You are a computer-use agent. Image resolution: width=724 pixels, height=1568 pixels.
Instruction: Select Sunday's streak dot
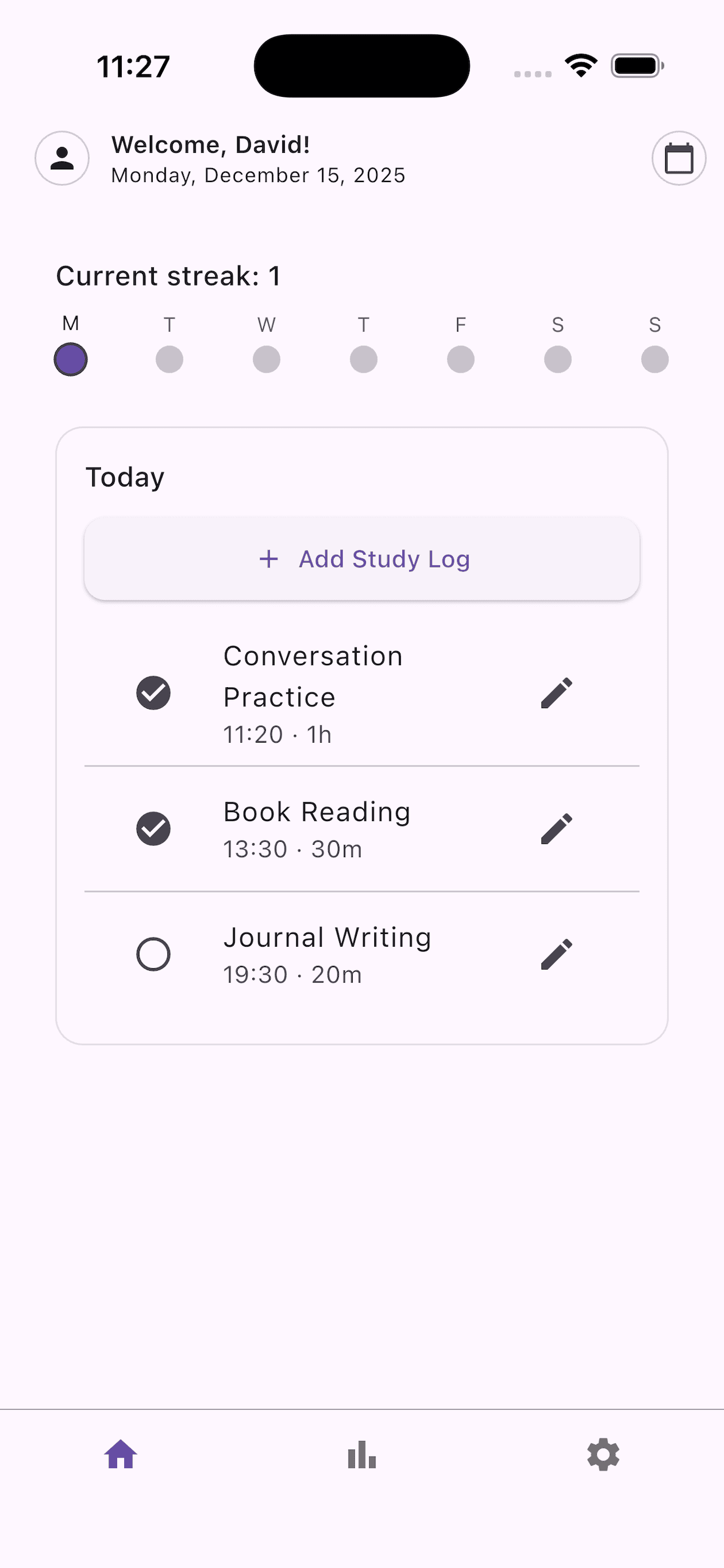pos(654,359)
